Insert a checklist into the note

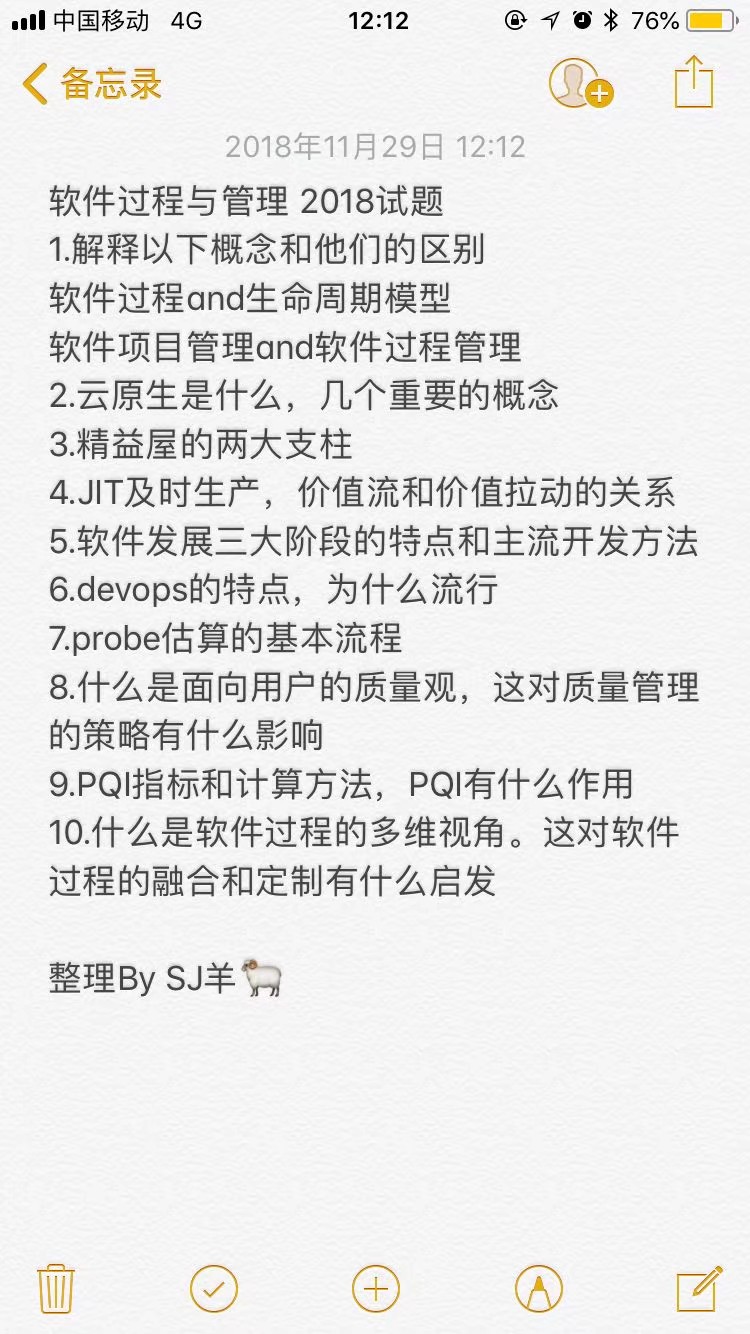click(214, 1288)
